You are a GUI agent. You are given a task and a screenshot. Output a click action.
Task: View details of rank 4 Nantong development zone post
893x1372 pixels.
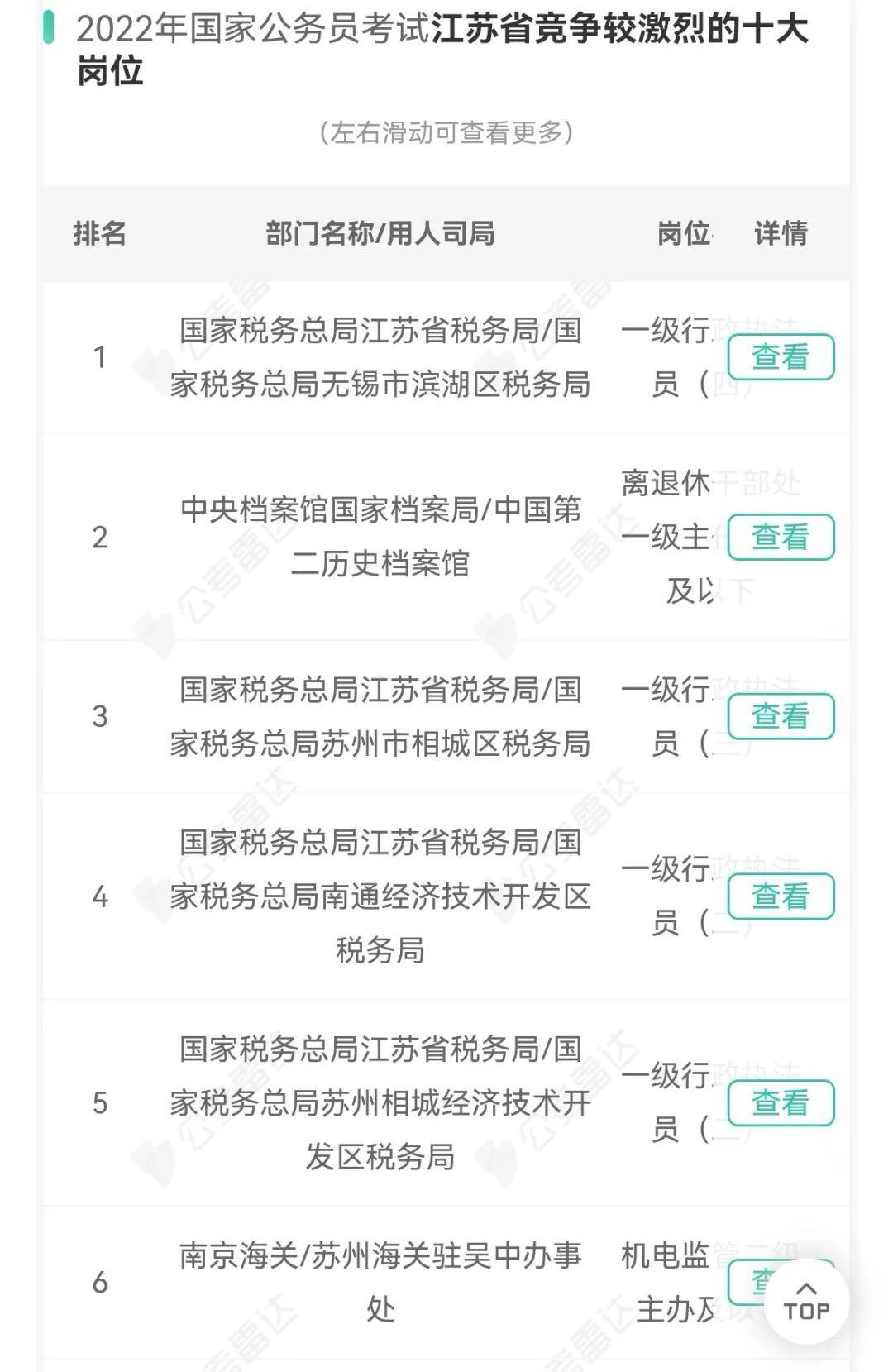pos(780,896)
